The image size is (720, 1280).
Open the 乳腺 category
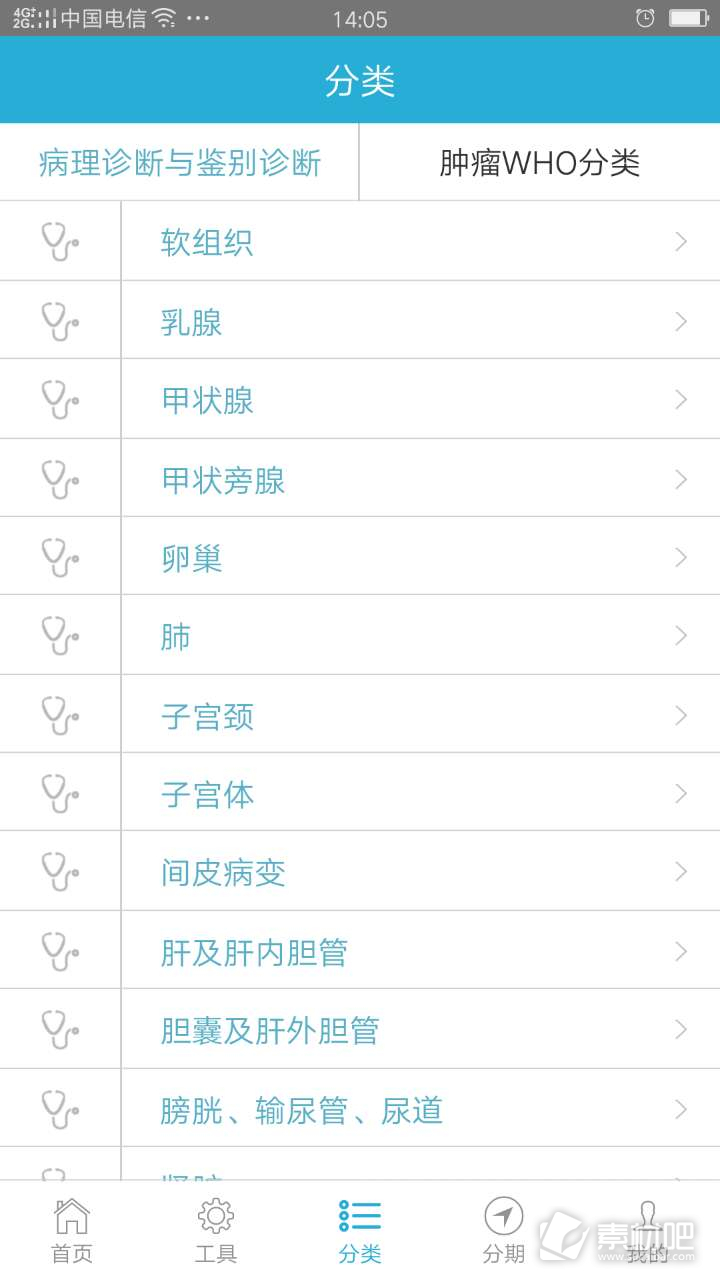coord(360,320)
